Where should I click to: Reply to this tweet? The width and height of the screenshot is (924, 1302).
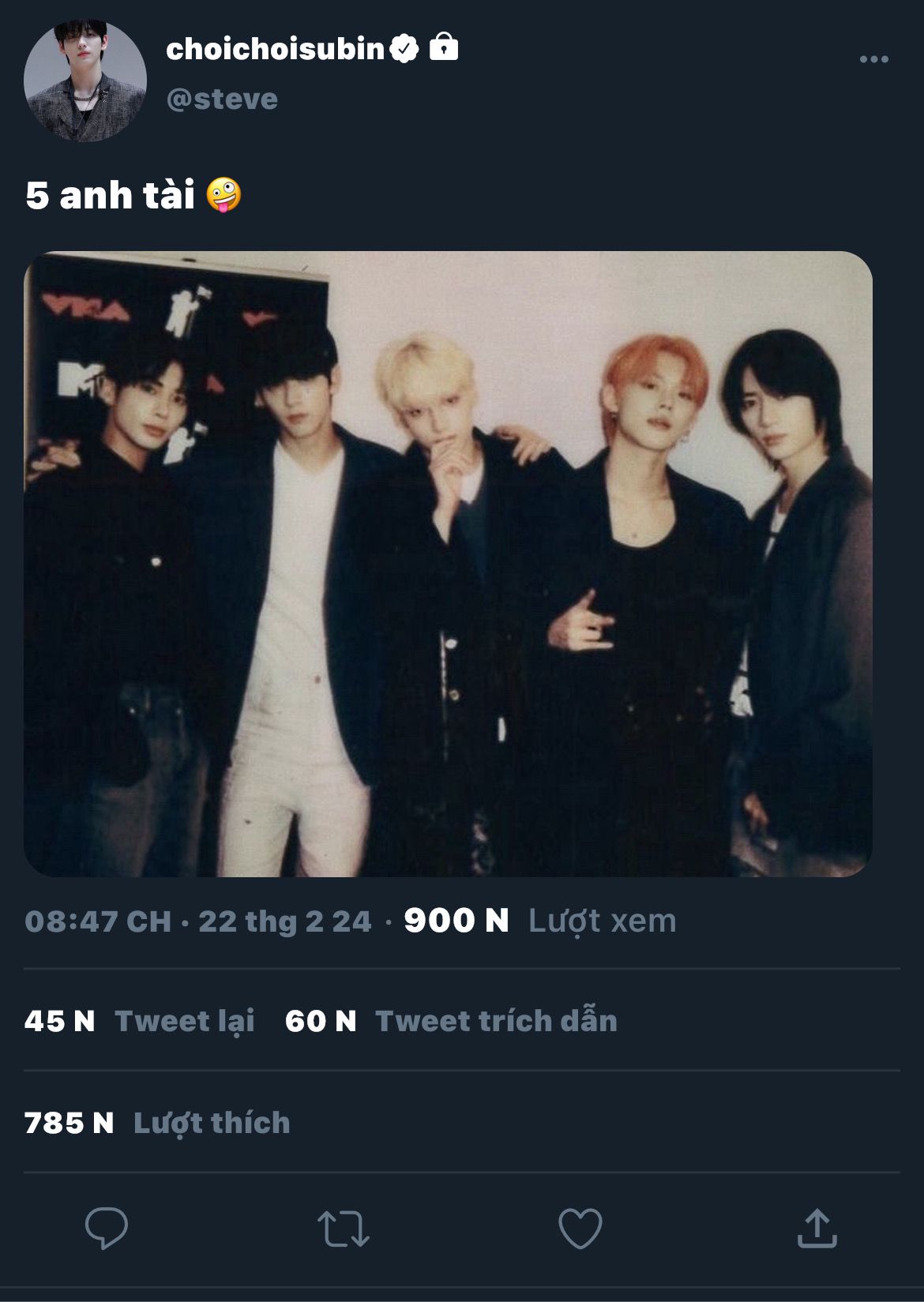tap(106, 1228)
